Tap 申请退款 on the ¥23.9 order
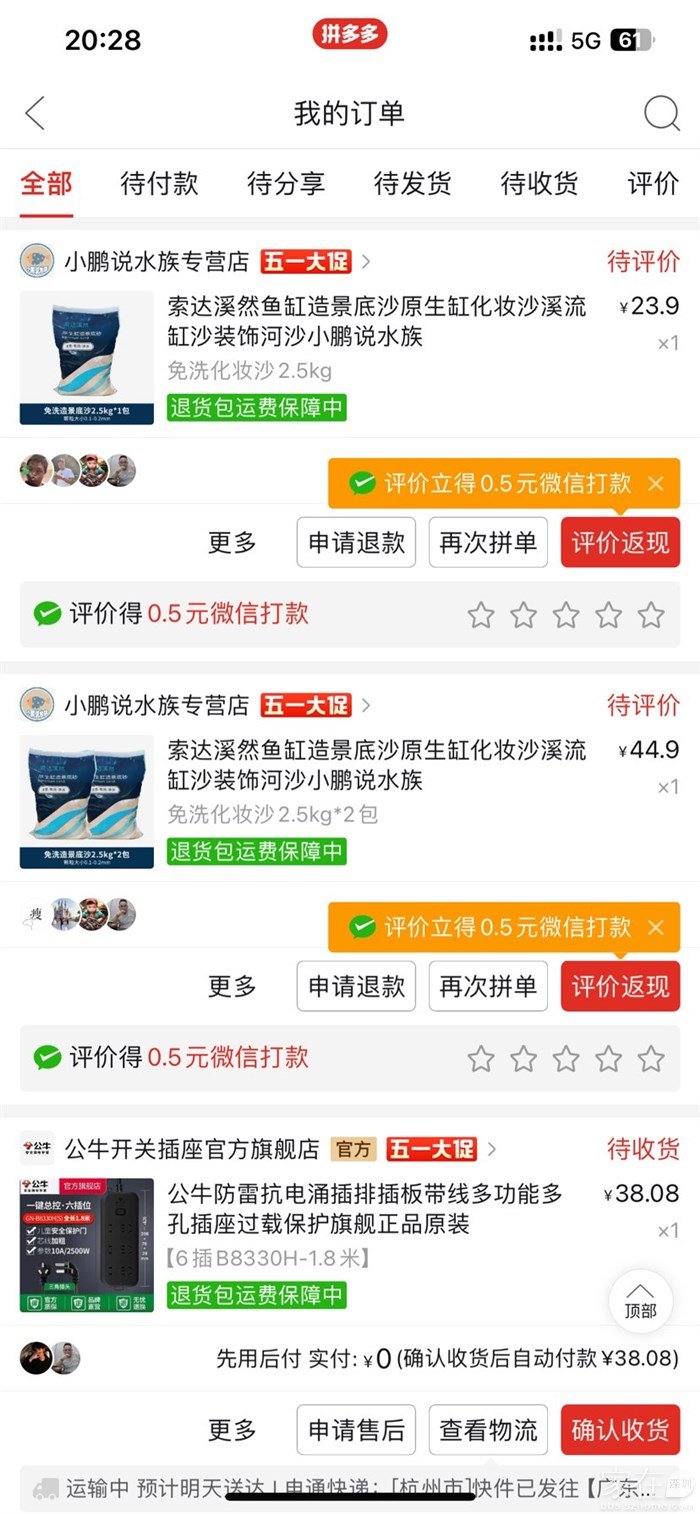The width and height of the screenshot is (700, 1514). tap(356, 543)
